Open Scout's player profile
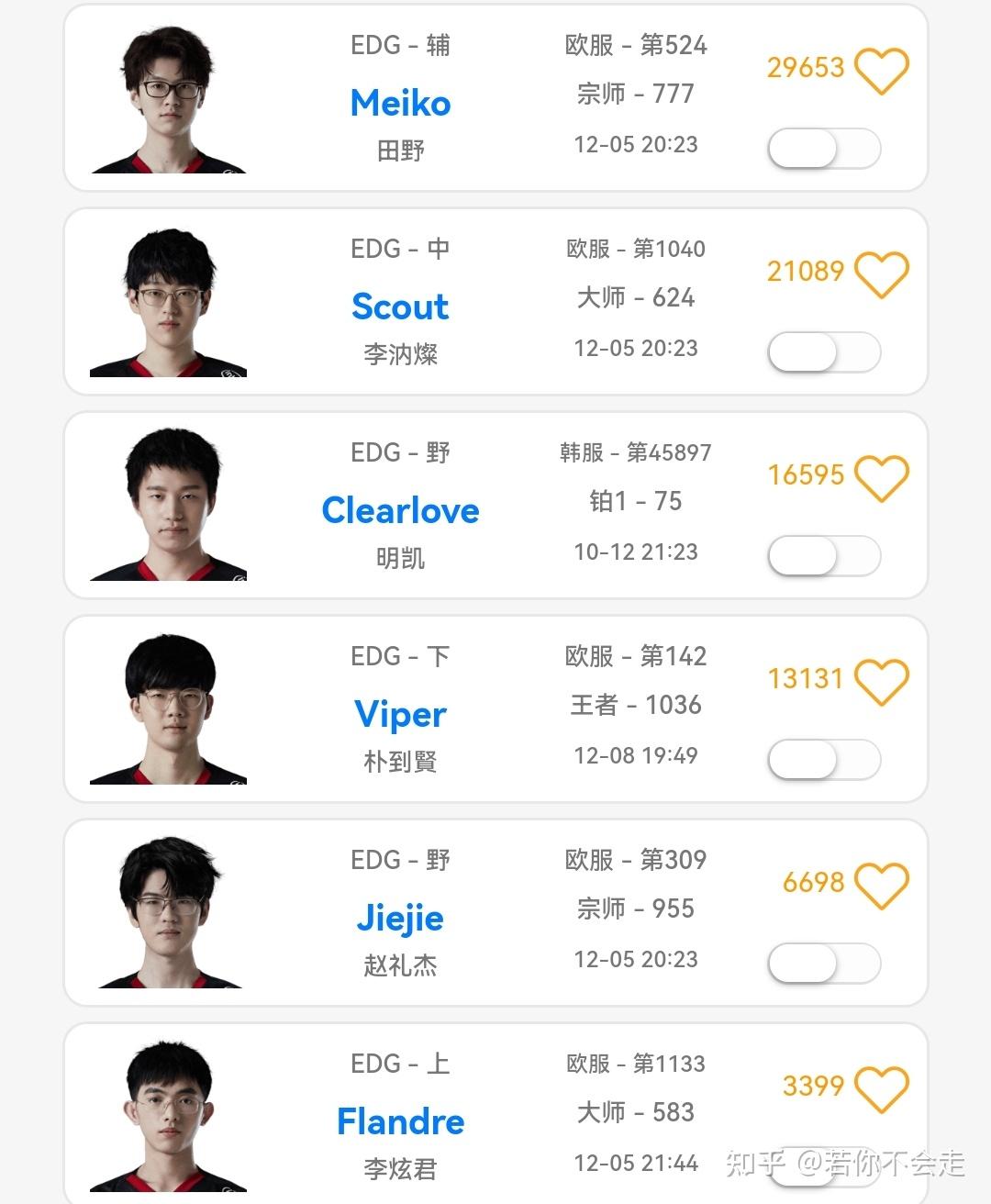 pos(401,307)
